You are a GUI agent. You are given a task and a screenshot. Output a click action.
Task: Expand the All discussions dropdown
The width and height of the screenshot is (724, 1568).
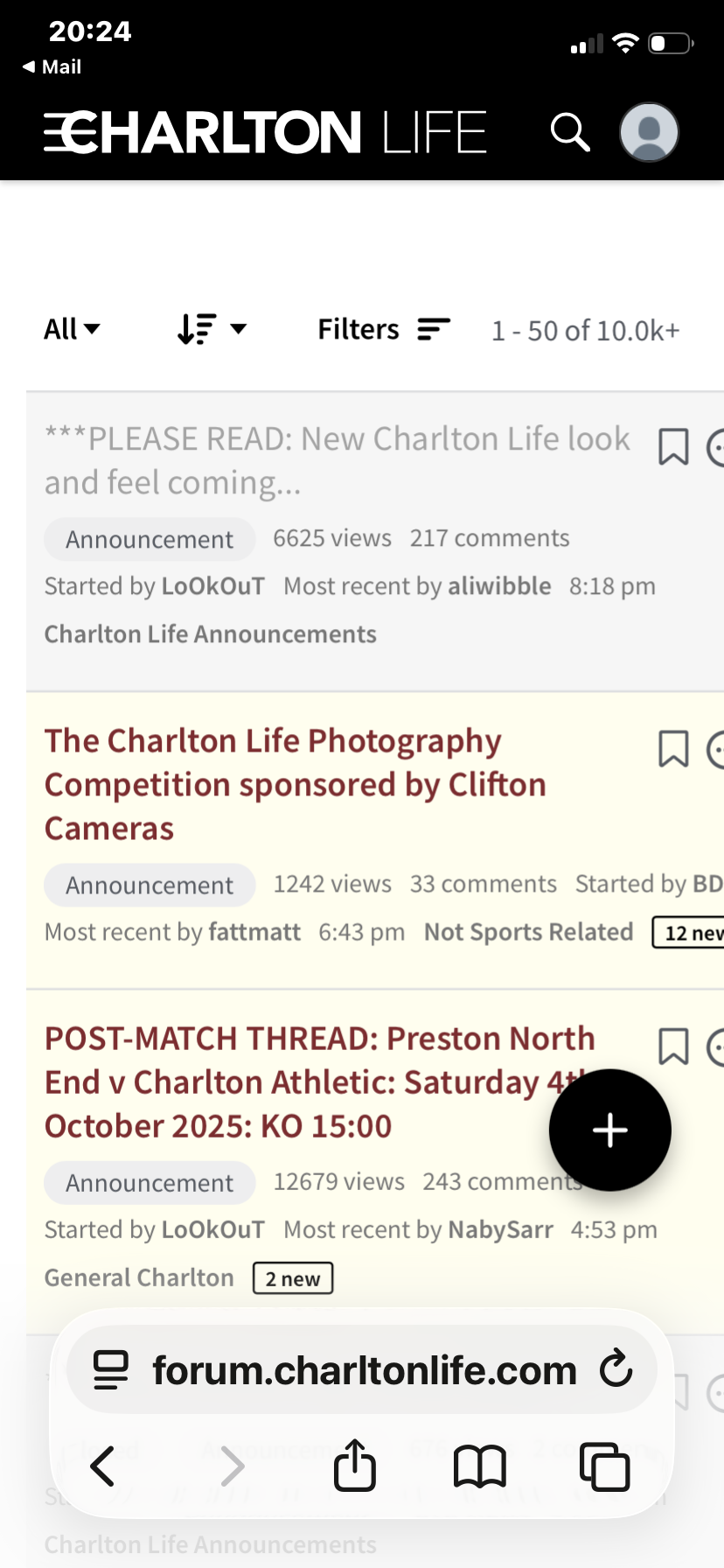click(72, 330)
